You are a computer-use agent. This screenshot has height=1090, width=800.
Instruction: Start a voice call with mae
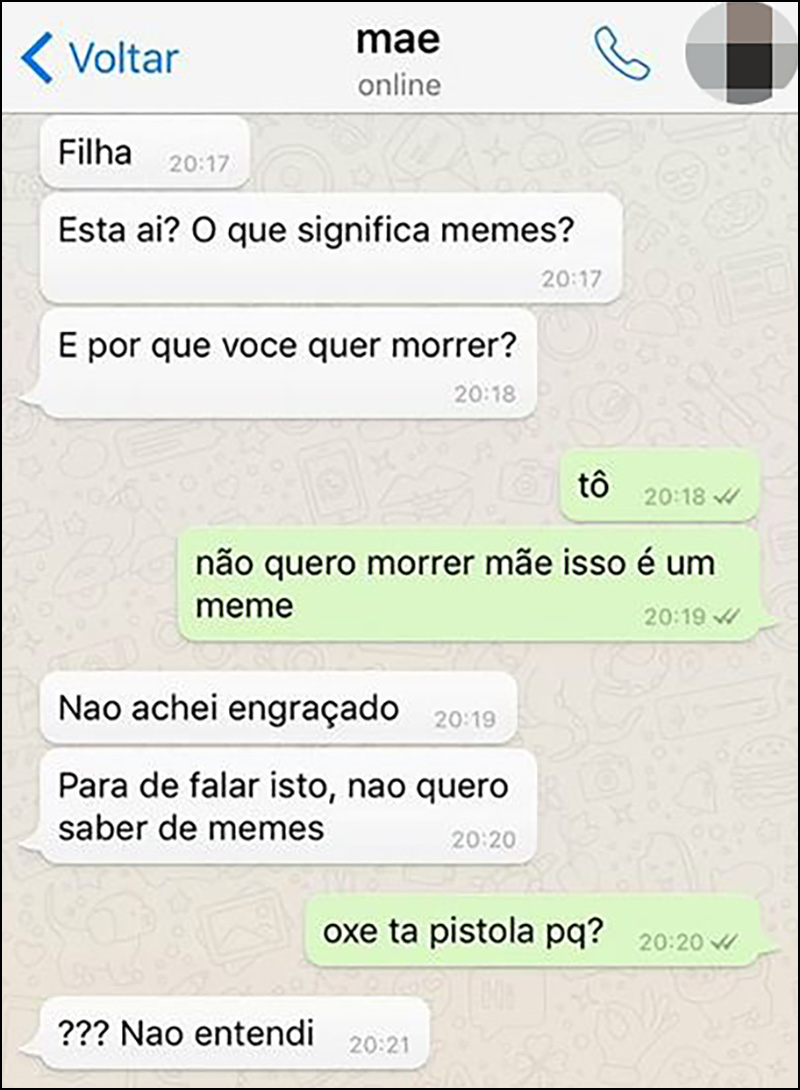coord(622,54)
